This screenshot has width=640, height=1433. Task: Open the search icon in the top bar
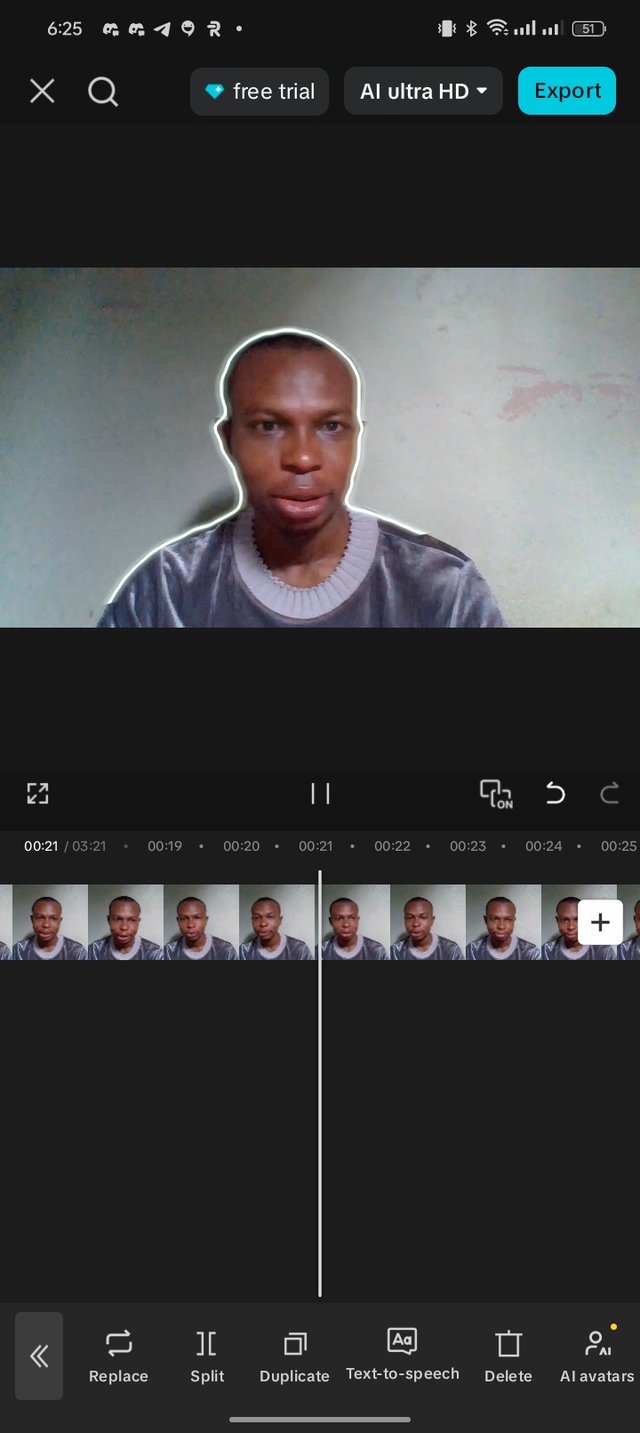click(103, 92)
